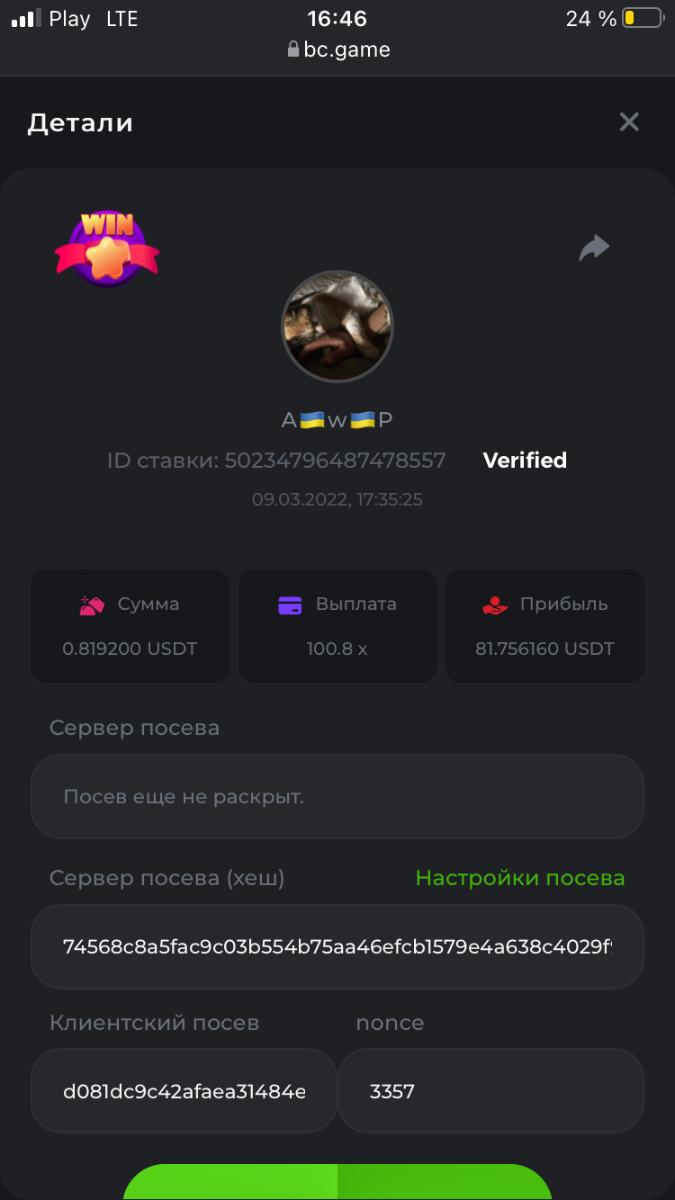Close the Детали dialog
Image resolution: width=675 pixels, height=1200 pixels.
[628, 122]
